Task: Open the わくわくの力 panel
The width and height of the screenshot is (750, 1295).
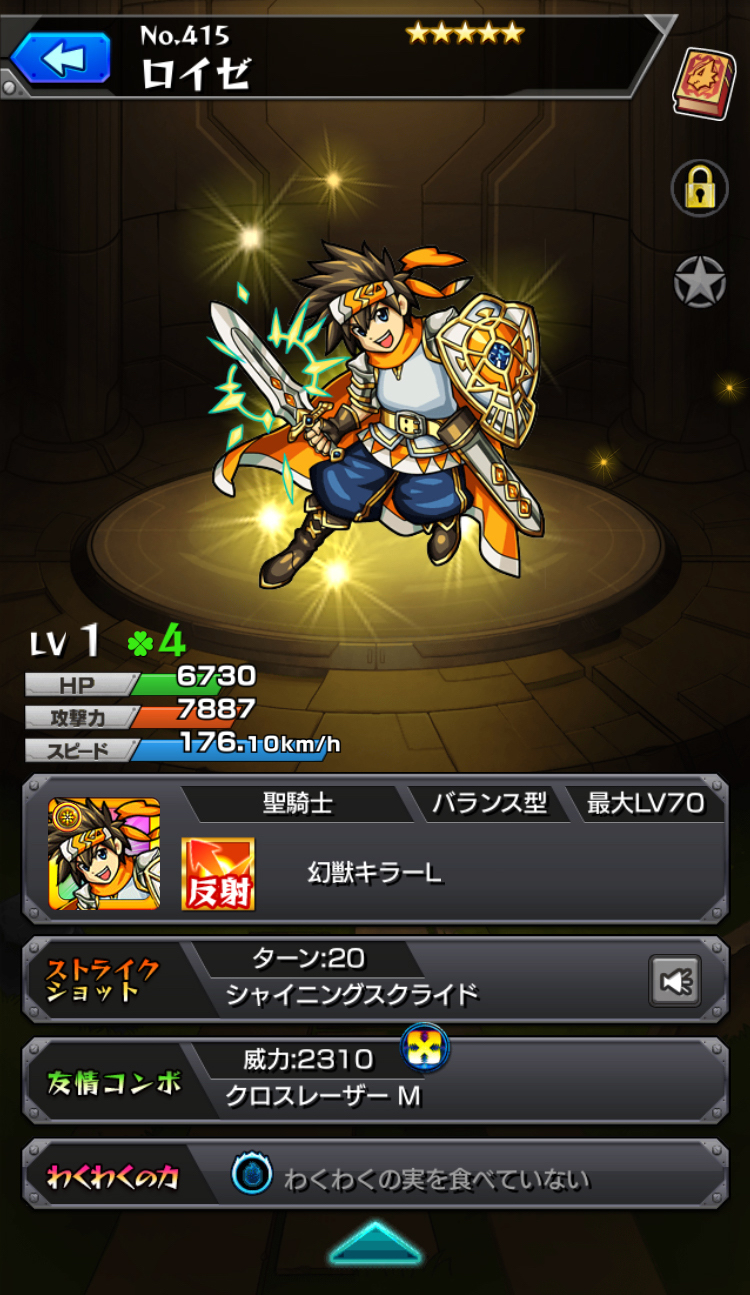Action: pyautogui.click(x=375, y=1178)
